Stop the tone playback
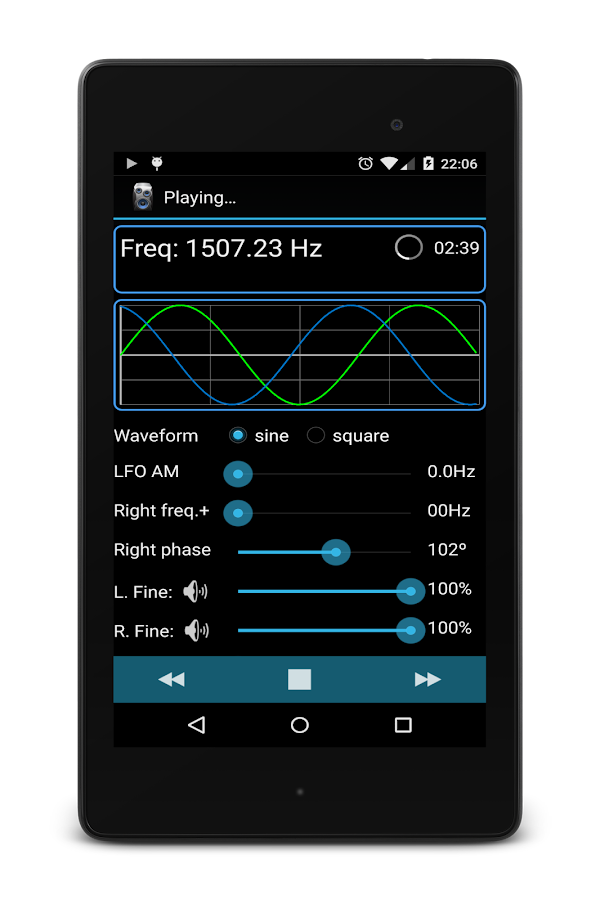This screenshot has height=900, width=600. click(299, 680)
